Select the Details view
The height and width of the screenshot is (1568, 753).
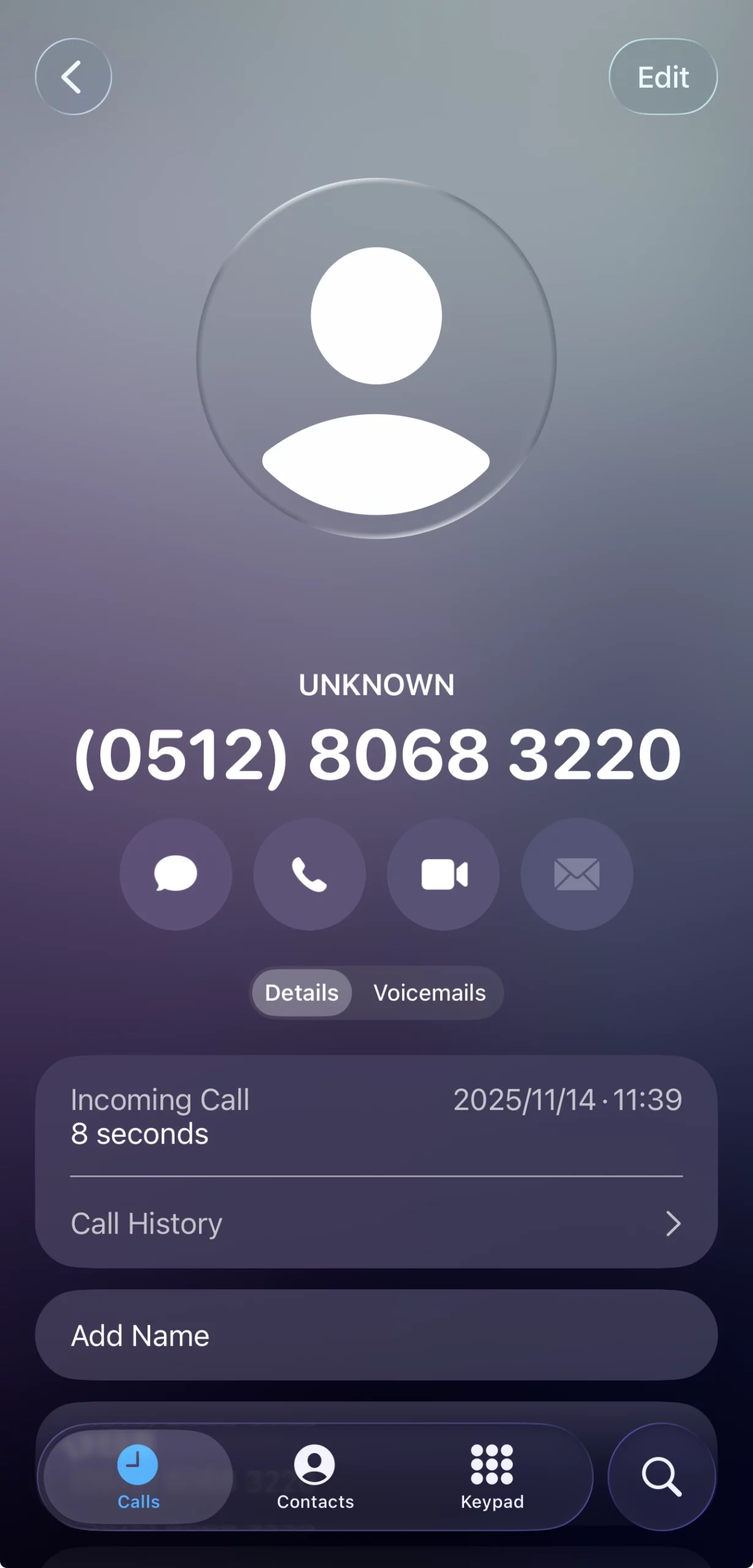pos(301,993)
